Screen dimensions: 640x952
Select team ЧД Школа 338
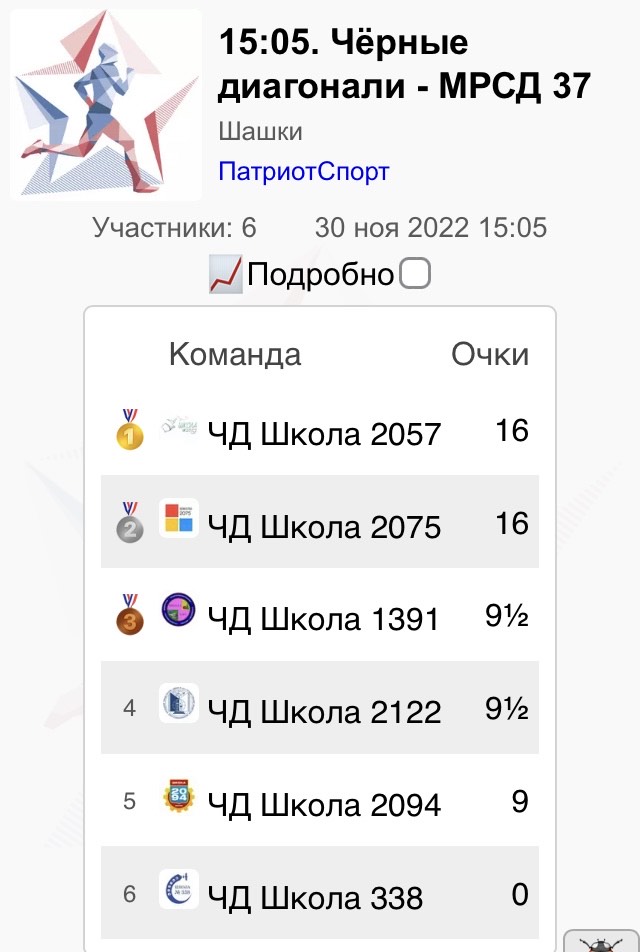click(314, 897)
